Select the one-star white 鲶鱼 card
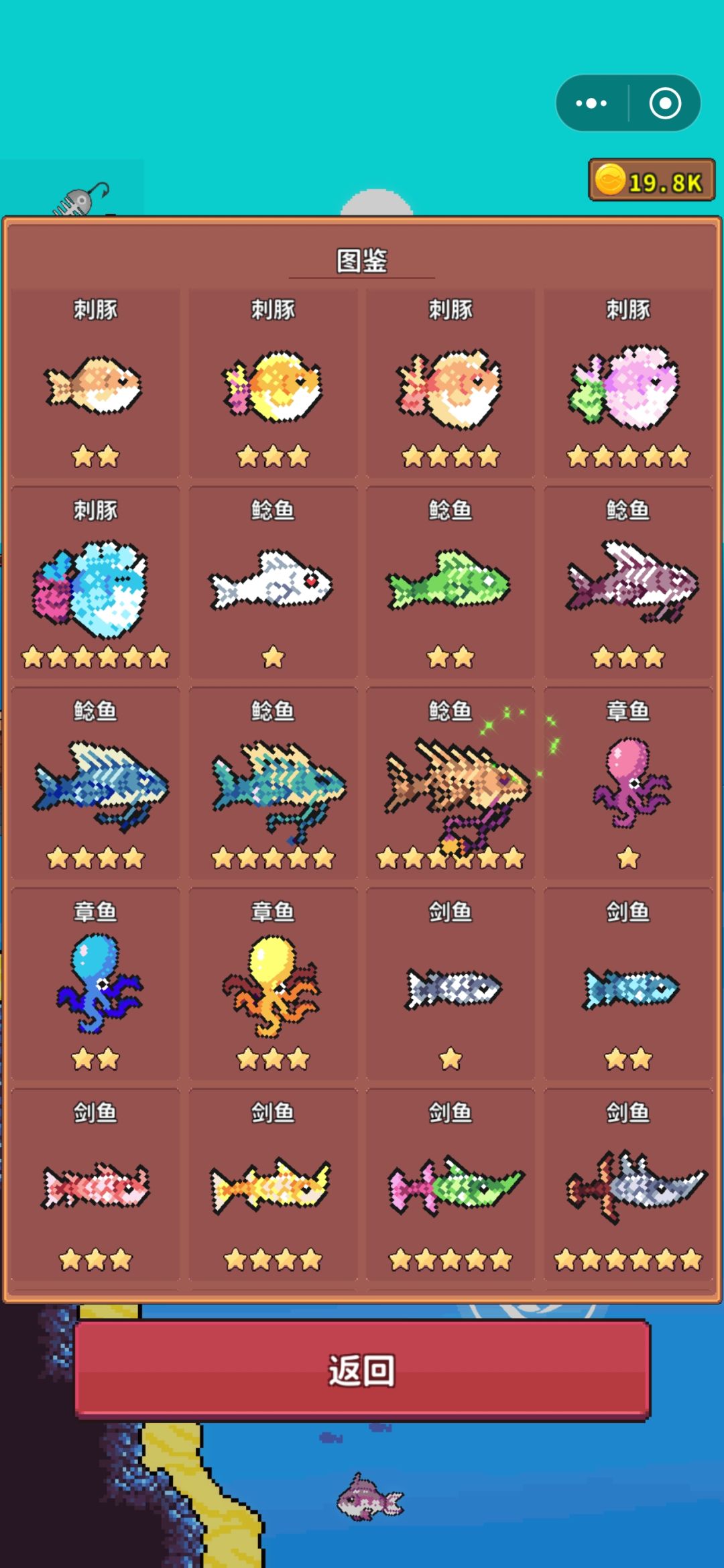This screenshot has width=724, height=1568. click(273, 585)
